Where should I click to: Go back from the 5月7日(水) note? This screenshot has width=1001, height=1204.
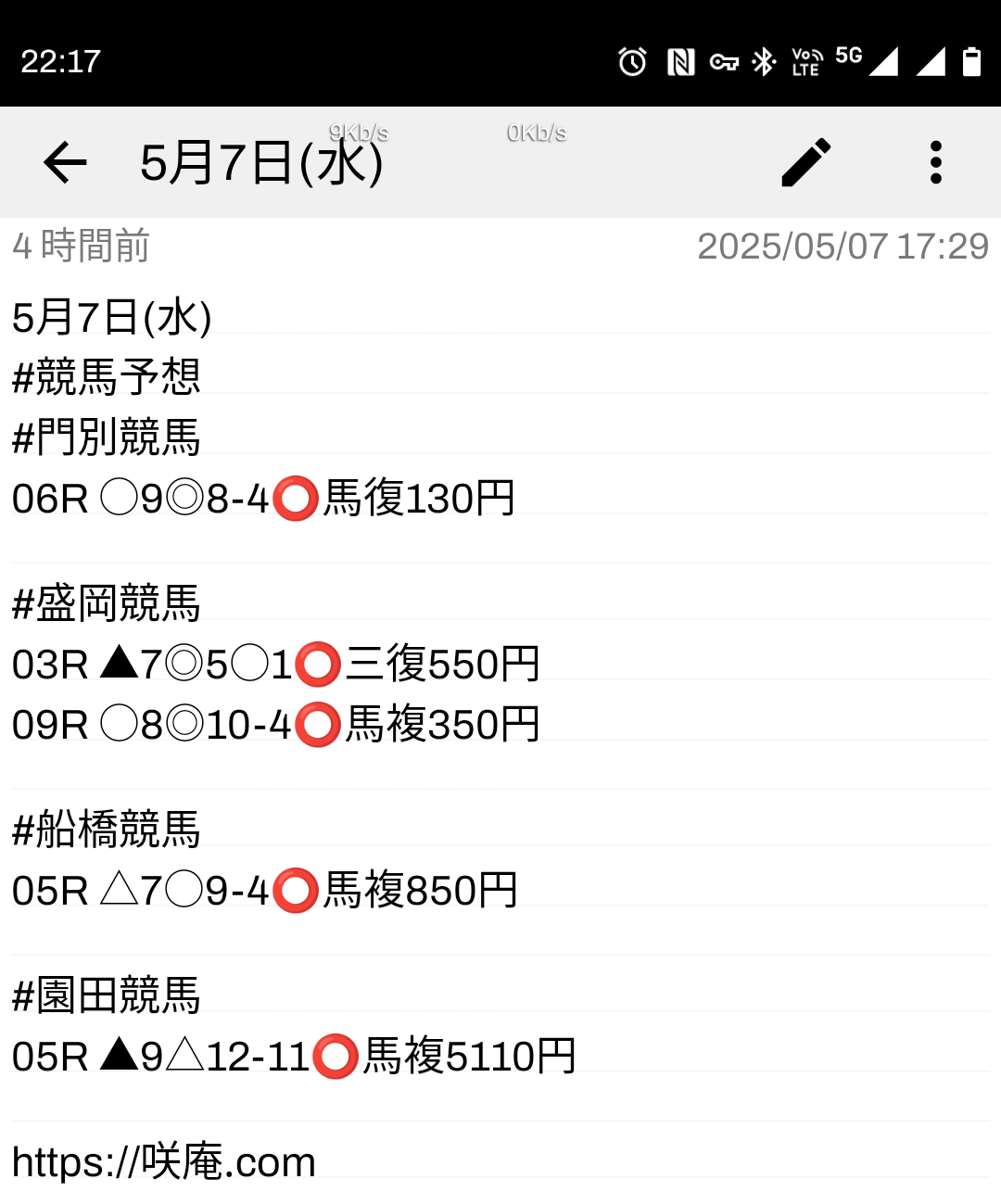65,163
